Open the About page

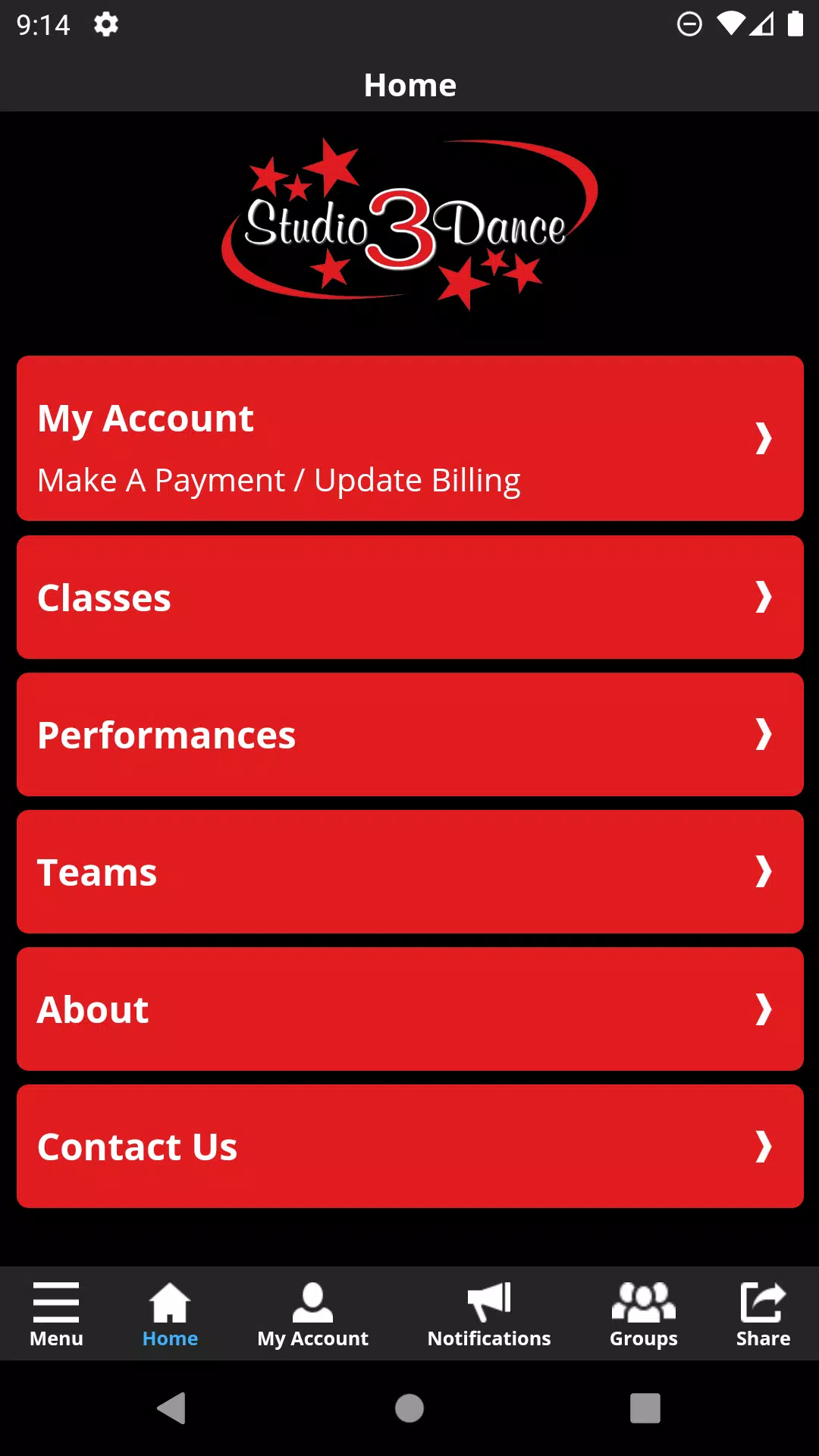(409, 1009)
